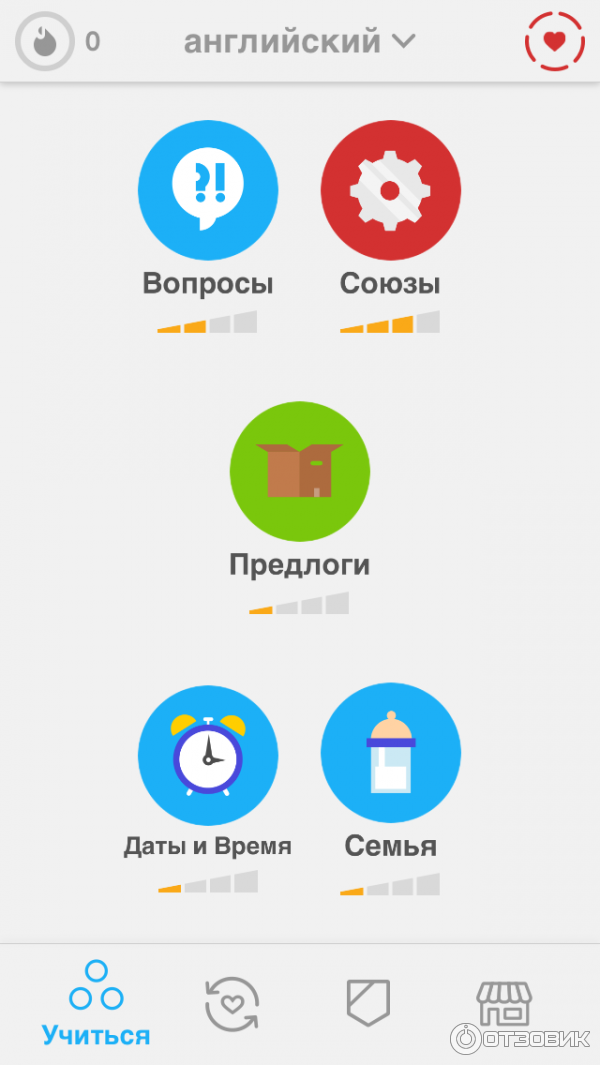600x1065 pixels.
Task: Open the practice heart refresh tab
Action: pos(232,1003)
